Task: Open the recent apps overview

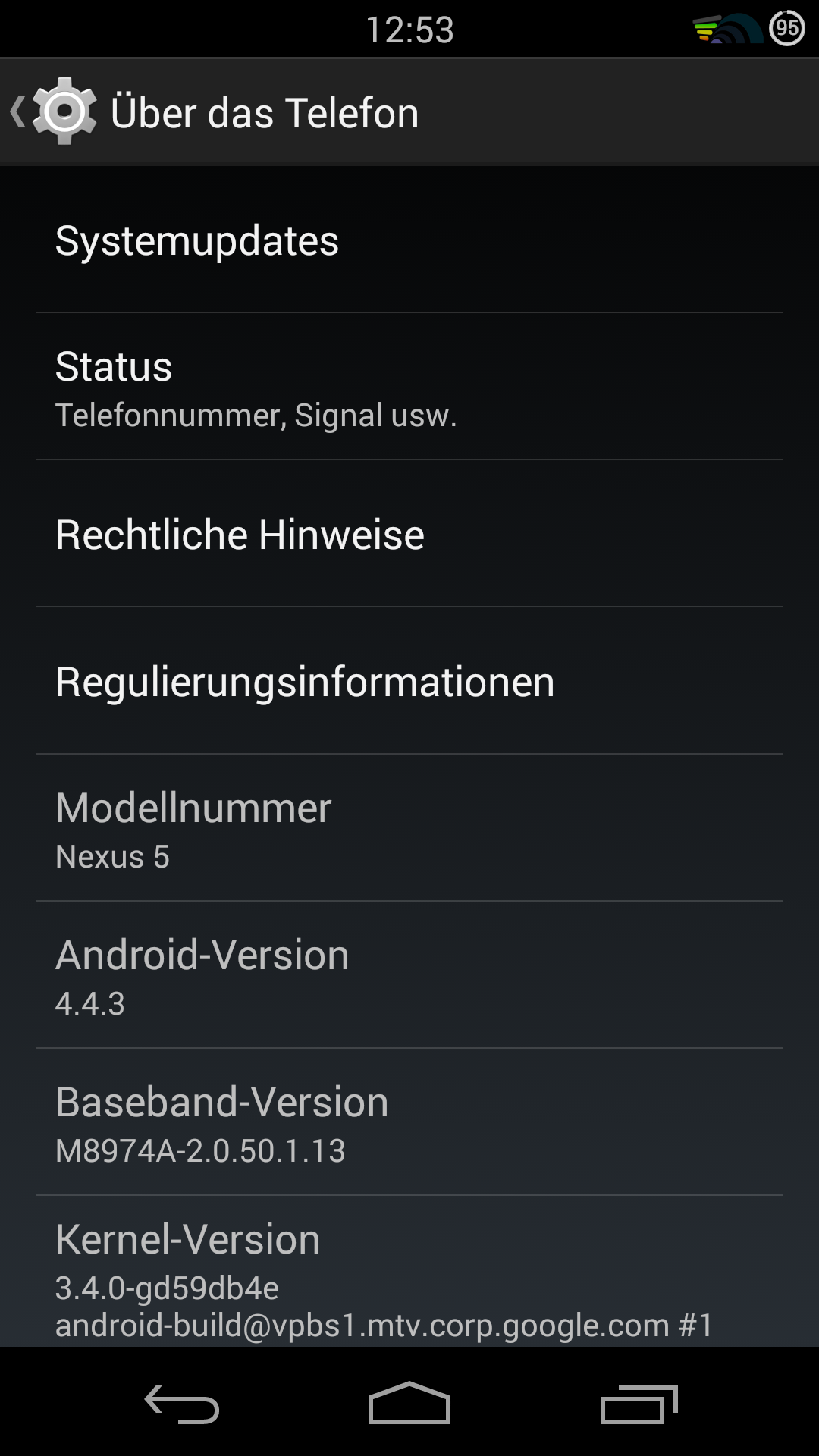Action: [639, 1404]
